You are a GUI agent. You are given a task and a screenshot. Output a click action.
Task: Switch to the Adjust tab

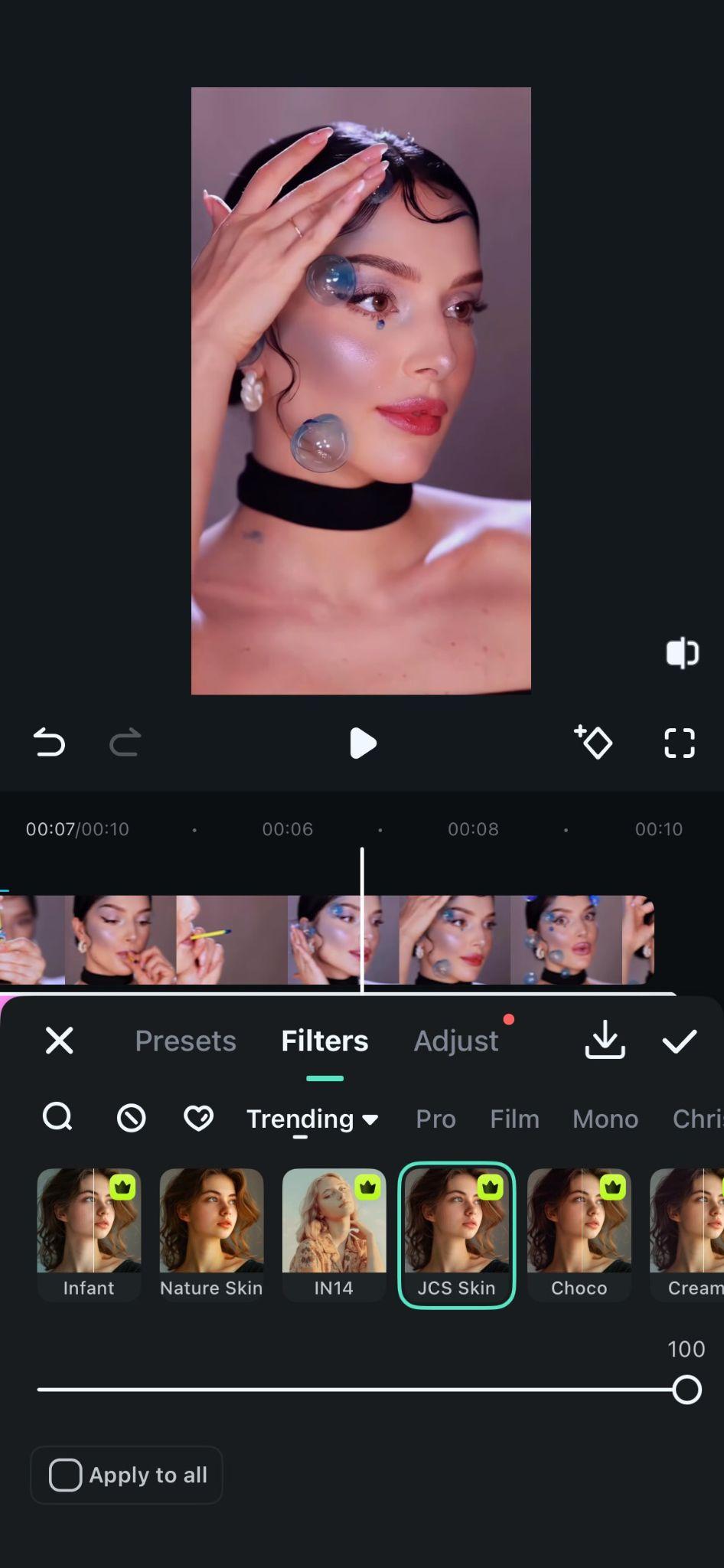(x=456, y=1040)
